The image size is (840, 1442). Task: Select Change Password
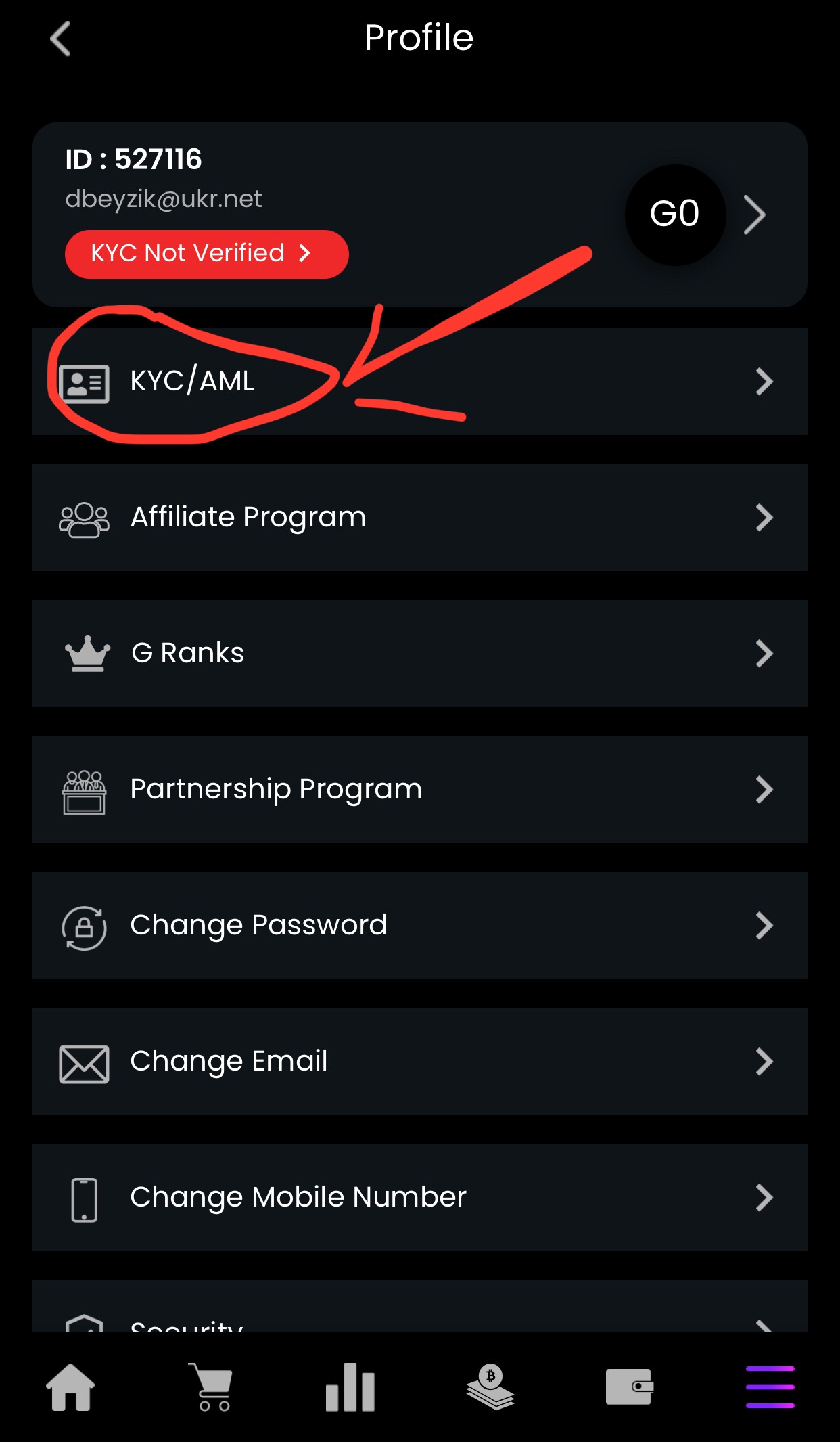pos(419,926)
